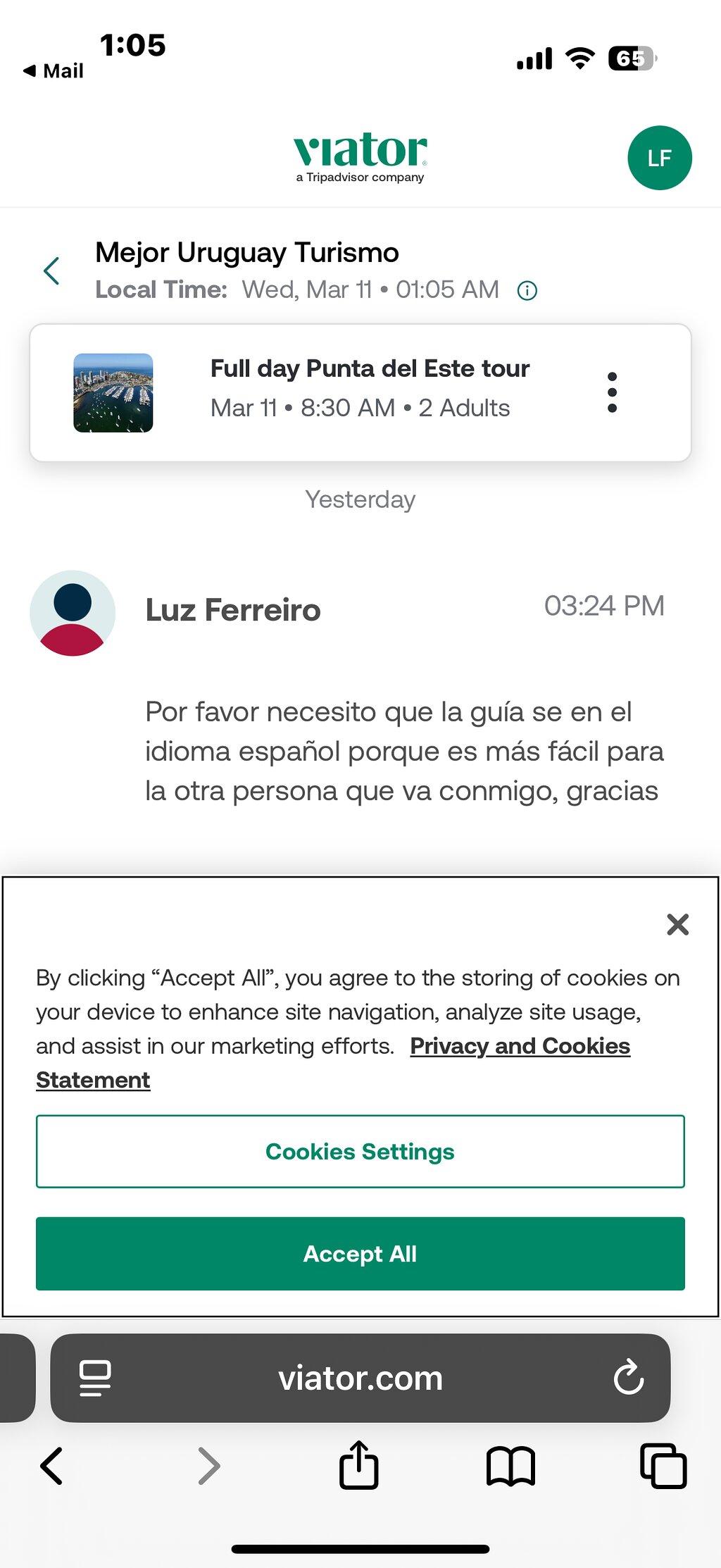Go back in Safari browser
721x1568 pixels.
(52, 1466)
